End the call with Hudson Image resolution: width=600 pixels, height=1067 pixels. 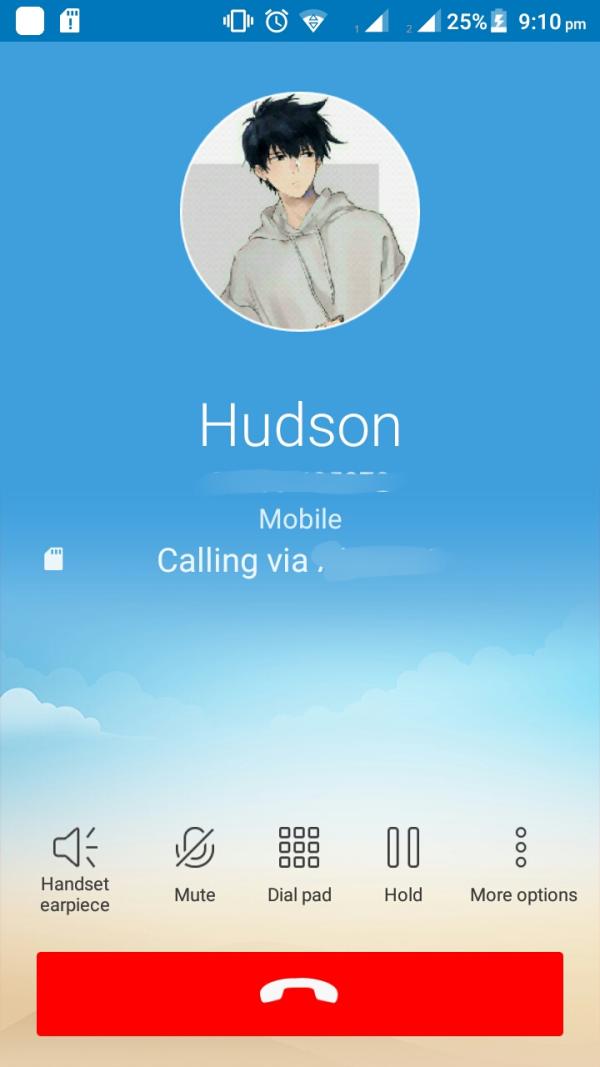pyautogui.click(x=299, y=992)
